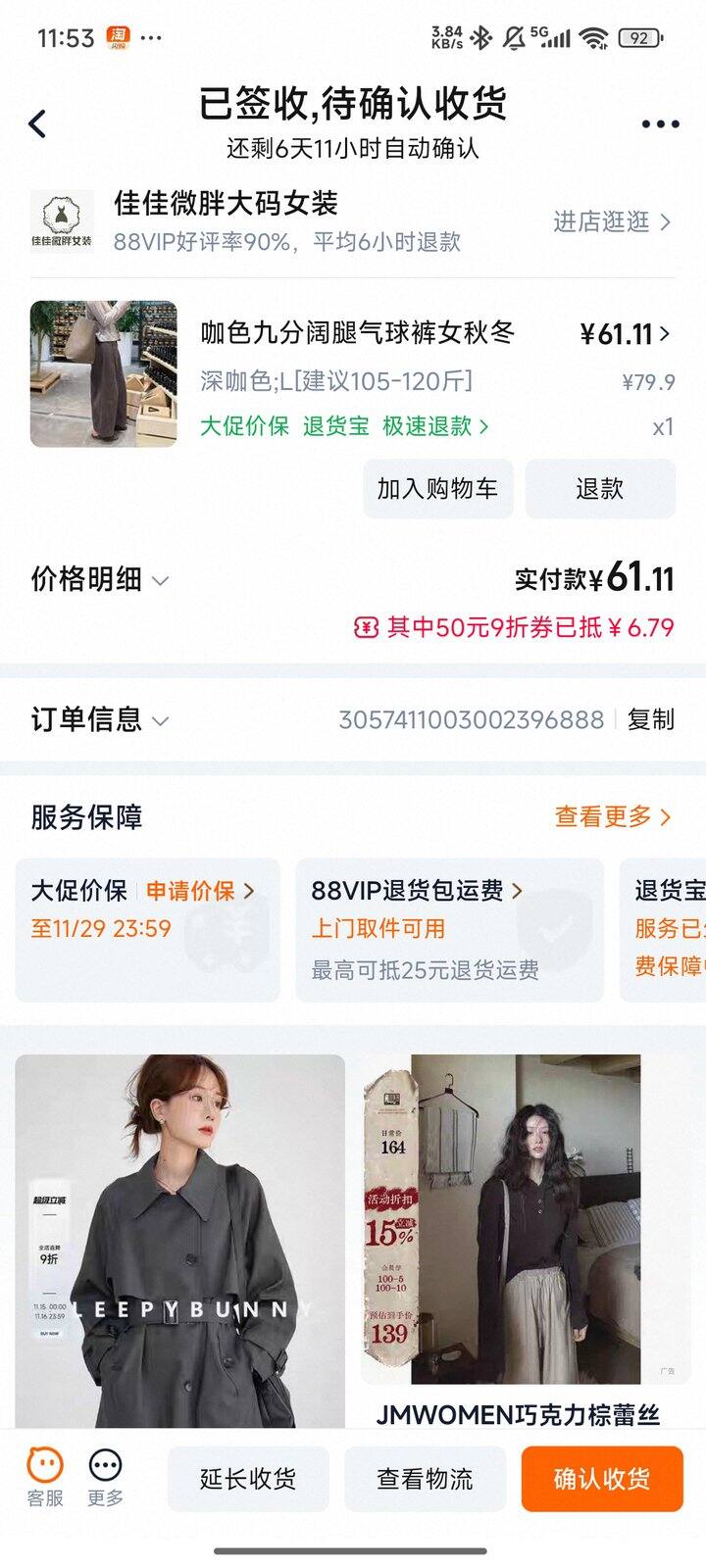
Task: Tap 加入购物车 button
Action: 437,488
